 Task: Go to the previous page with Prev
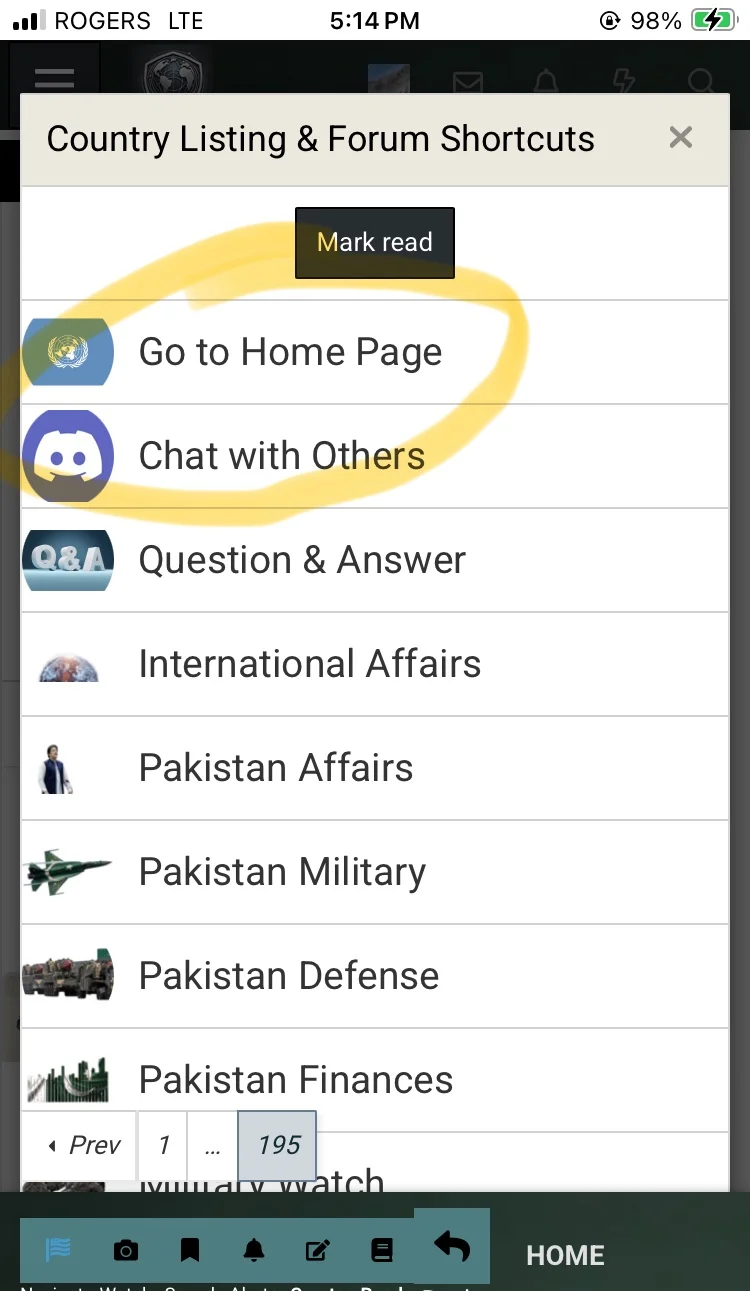tap(80, 1145)
